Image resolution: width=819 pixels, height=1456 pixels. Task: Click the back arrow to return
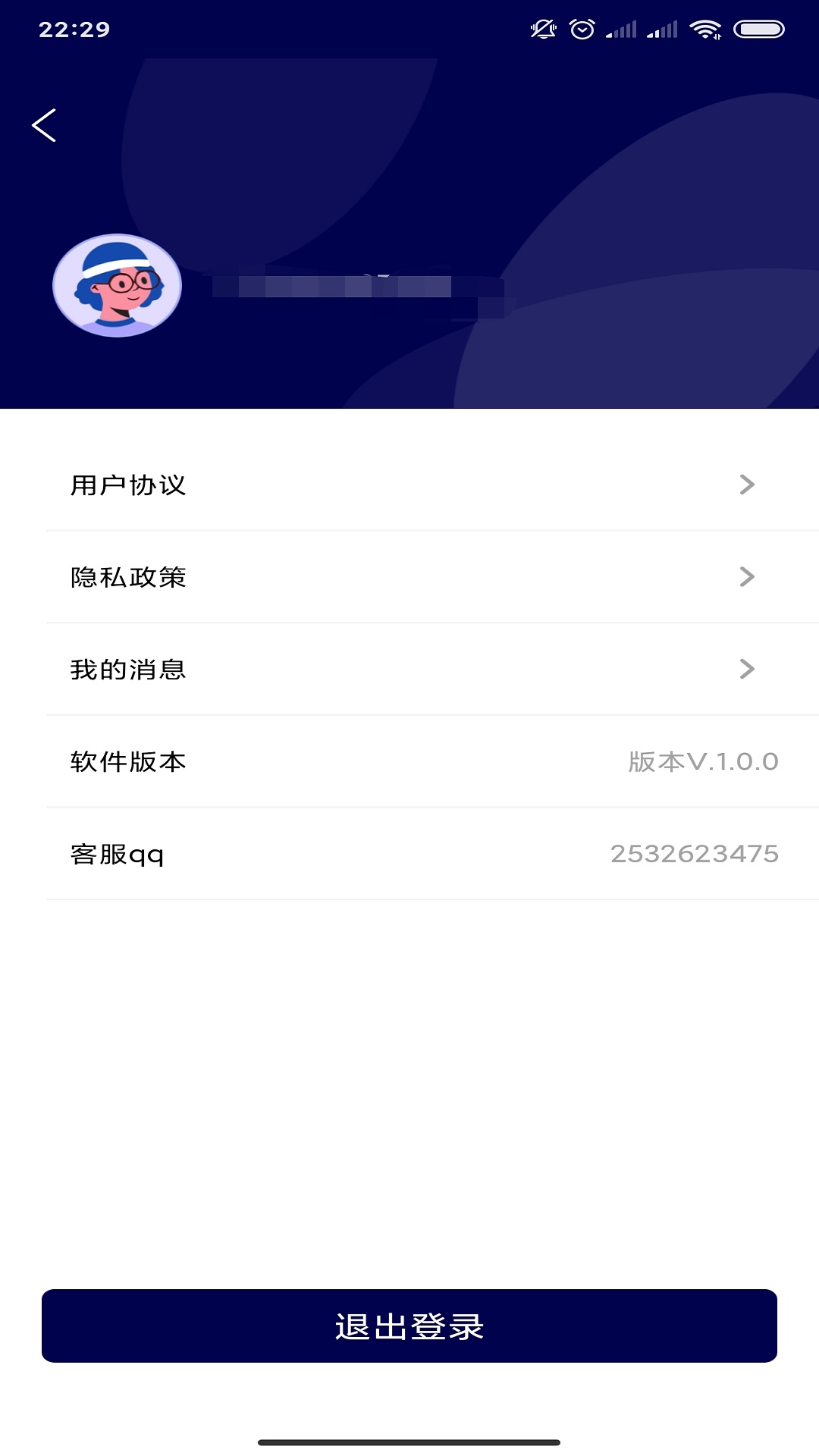click(x=45, y=124)
